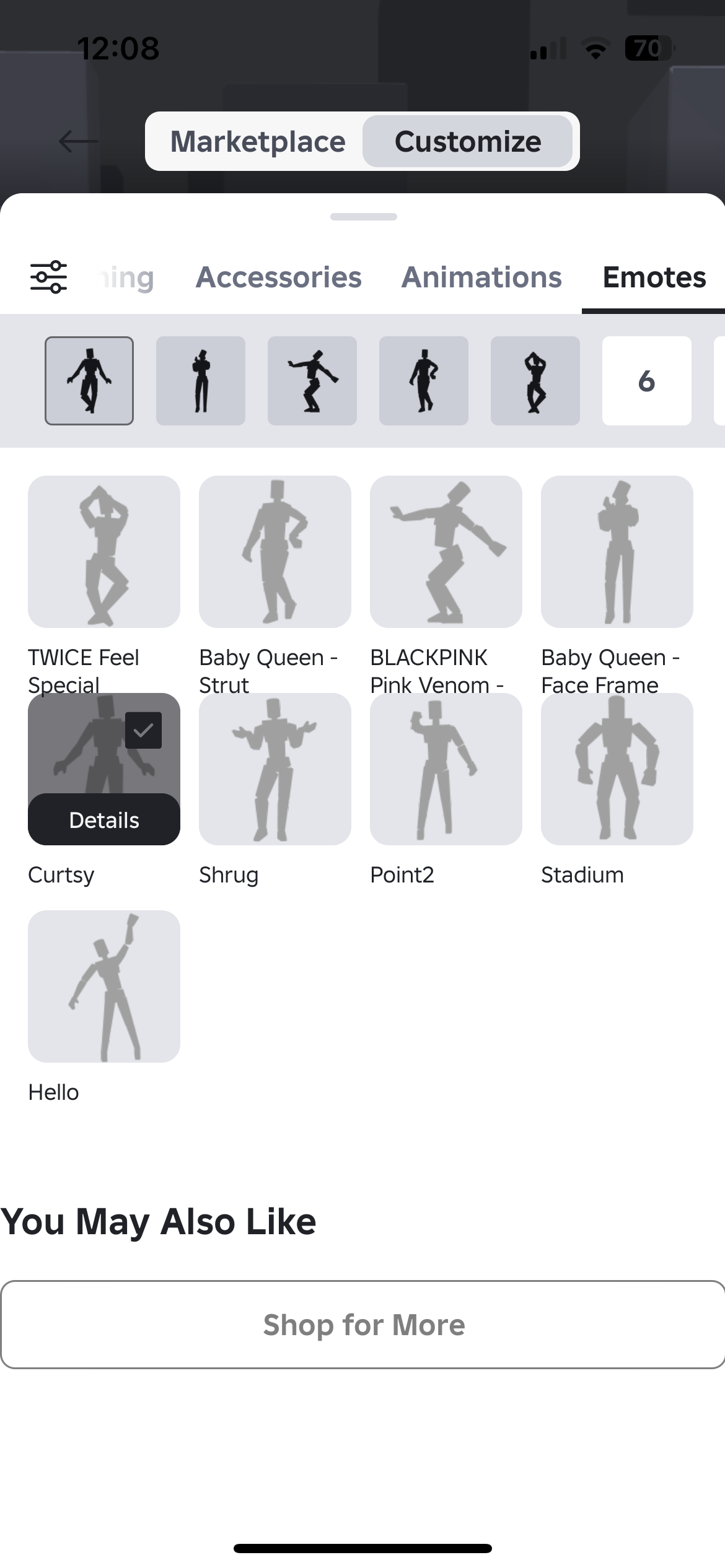725x1568 pixels.
Task: Tap the Shop for More button
Action: pos(363,1325)
